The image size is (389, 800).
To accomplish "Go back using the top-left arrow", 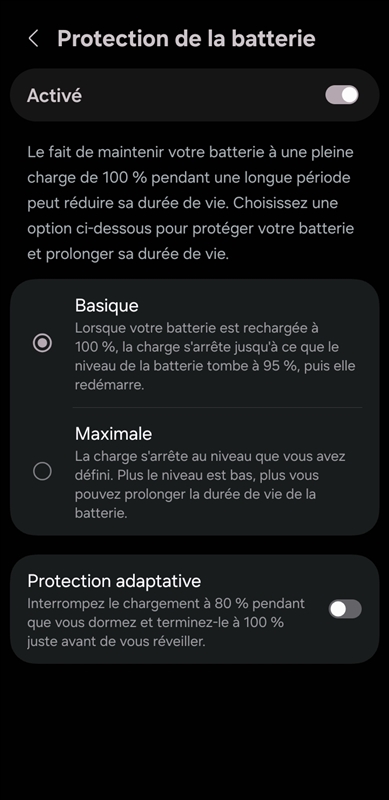I will (x=34, y=39).
